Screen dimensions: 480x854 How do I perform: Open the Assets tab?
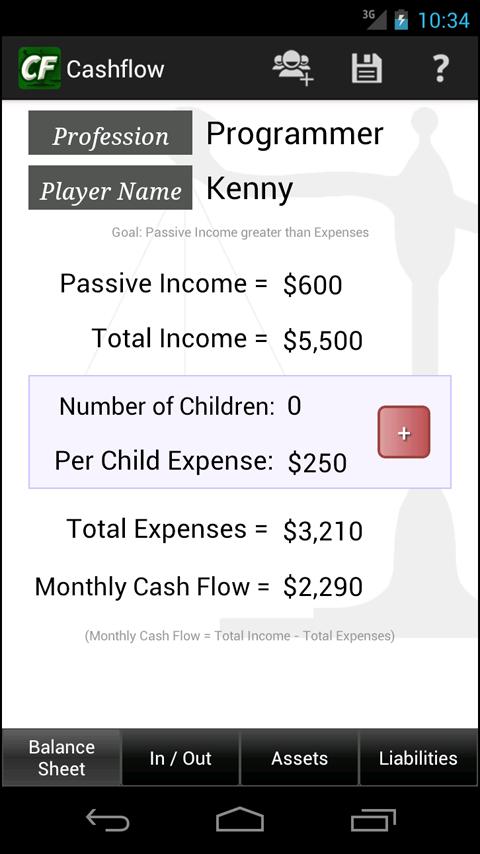click(x=299, y=758)
